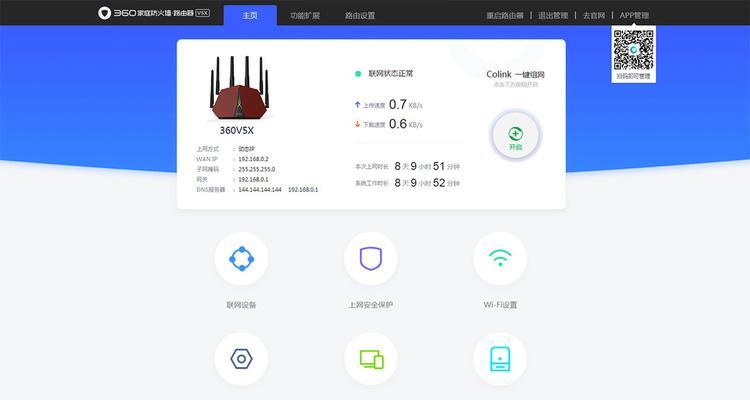Open the 功能扩展 tab
Viewport: 750px width, 400px height.
305,16
